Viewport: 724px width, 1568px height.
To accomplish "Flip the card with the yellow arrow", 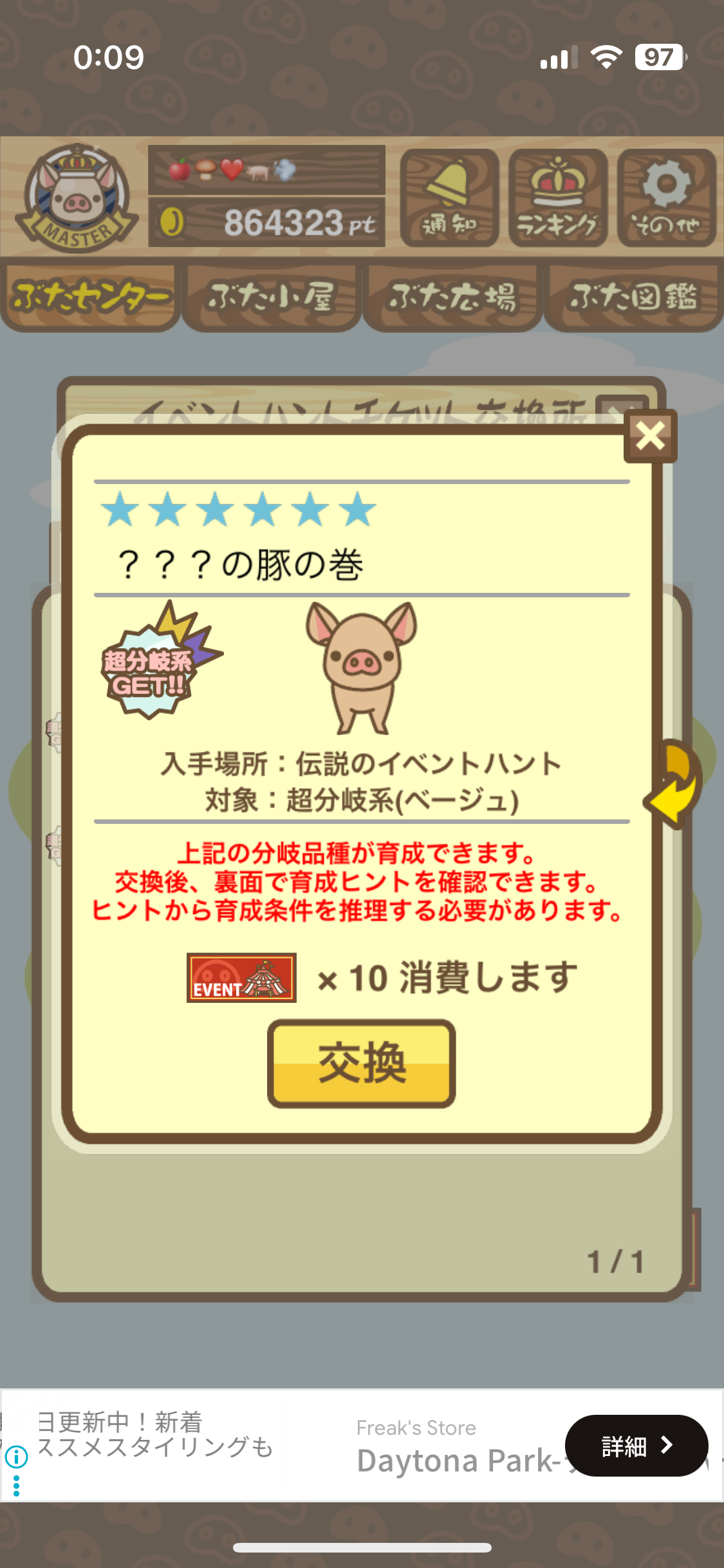I will point(674,783).
